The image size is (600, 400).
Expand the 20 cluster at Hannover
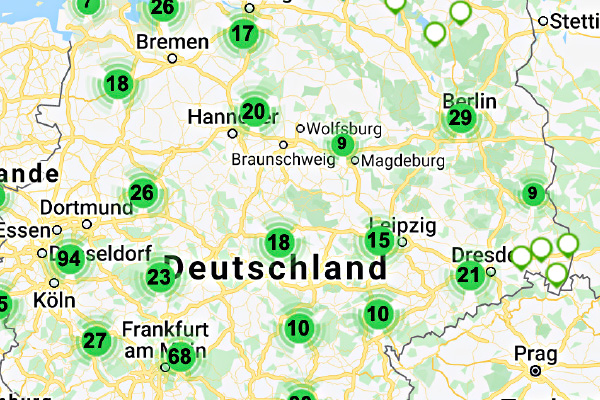(x=254, y=111)
